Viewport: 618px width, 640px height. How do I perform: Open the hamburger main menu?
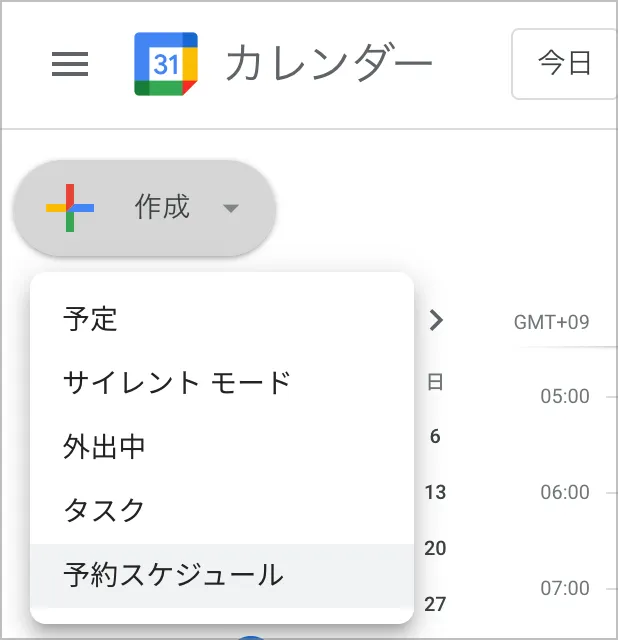coord(70,65)
